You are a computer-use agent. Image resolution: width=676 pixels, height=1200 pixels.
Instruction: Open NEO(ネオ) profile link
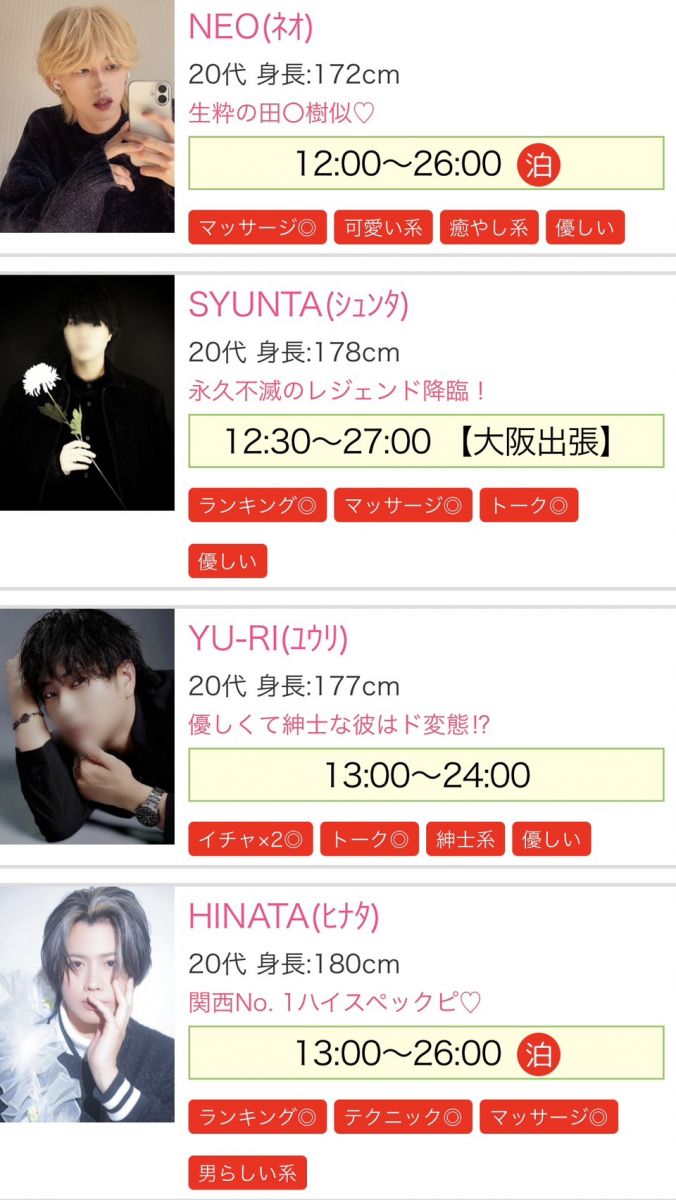pos(251,27)
